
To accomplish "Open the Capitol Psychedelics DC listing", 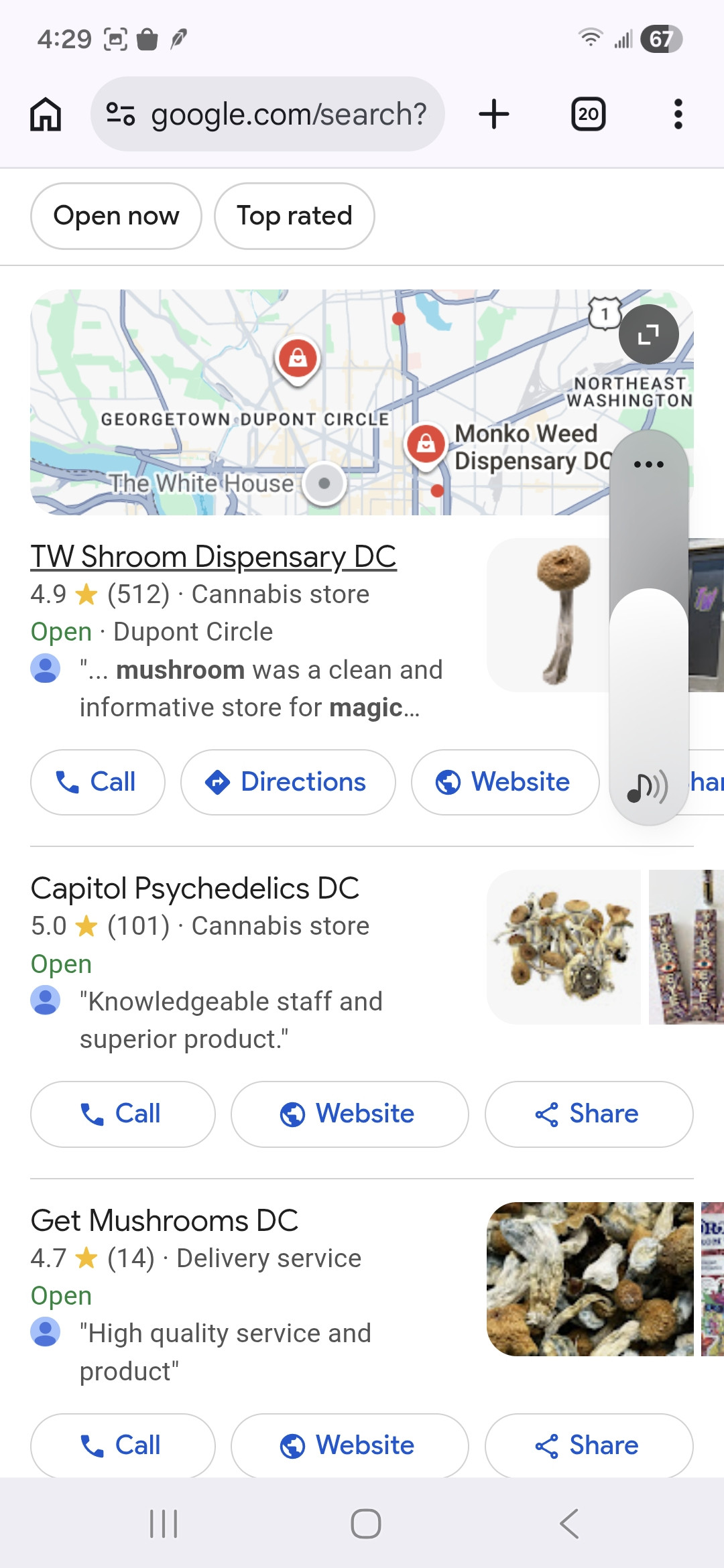I will [195, 889].
